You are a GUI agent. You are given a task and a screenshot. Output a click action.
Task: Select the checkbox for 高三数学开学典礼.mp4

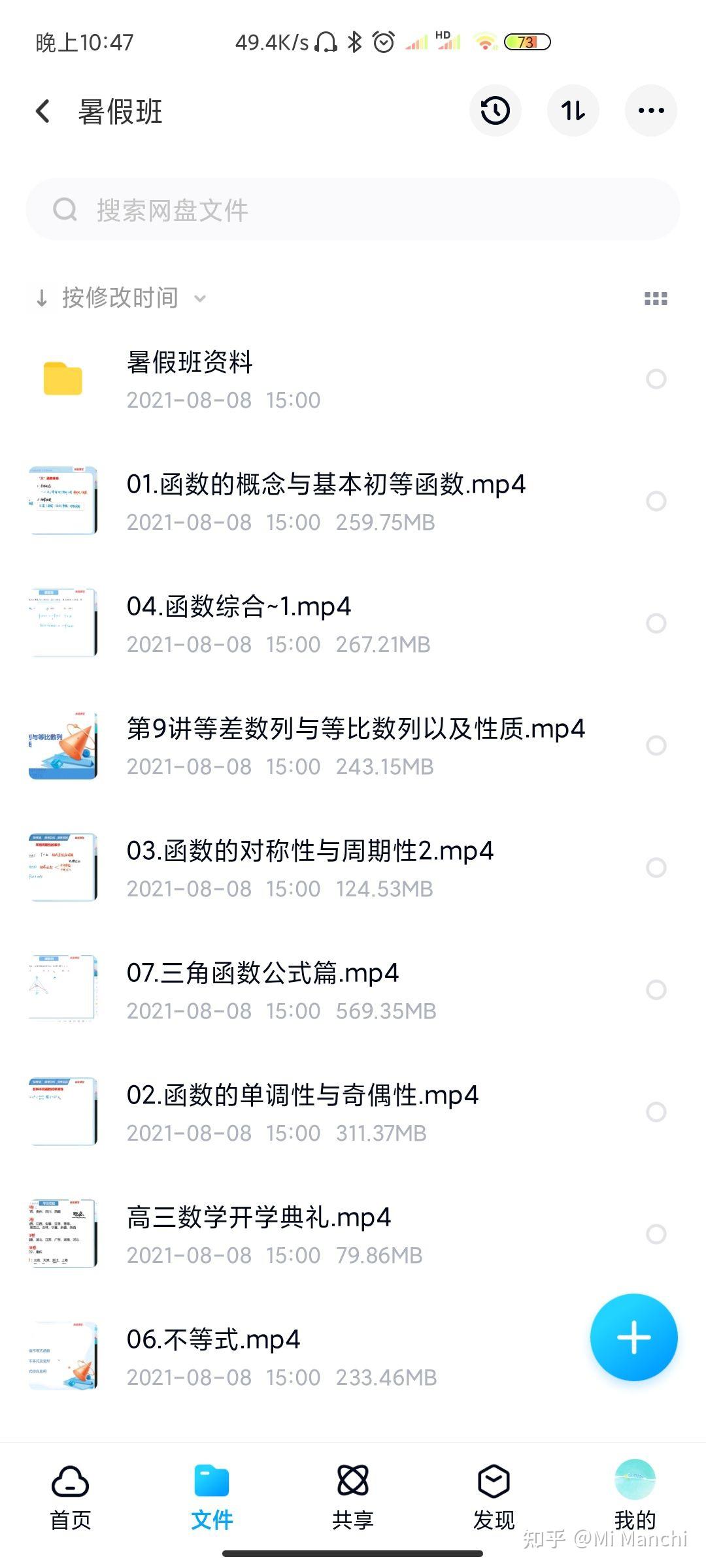(656, 1234)
